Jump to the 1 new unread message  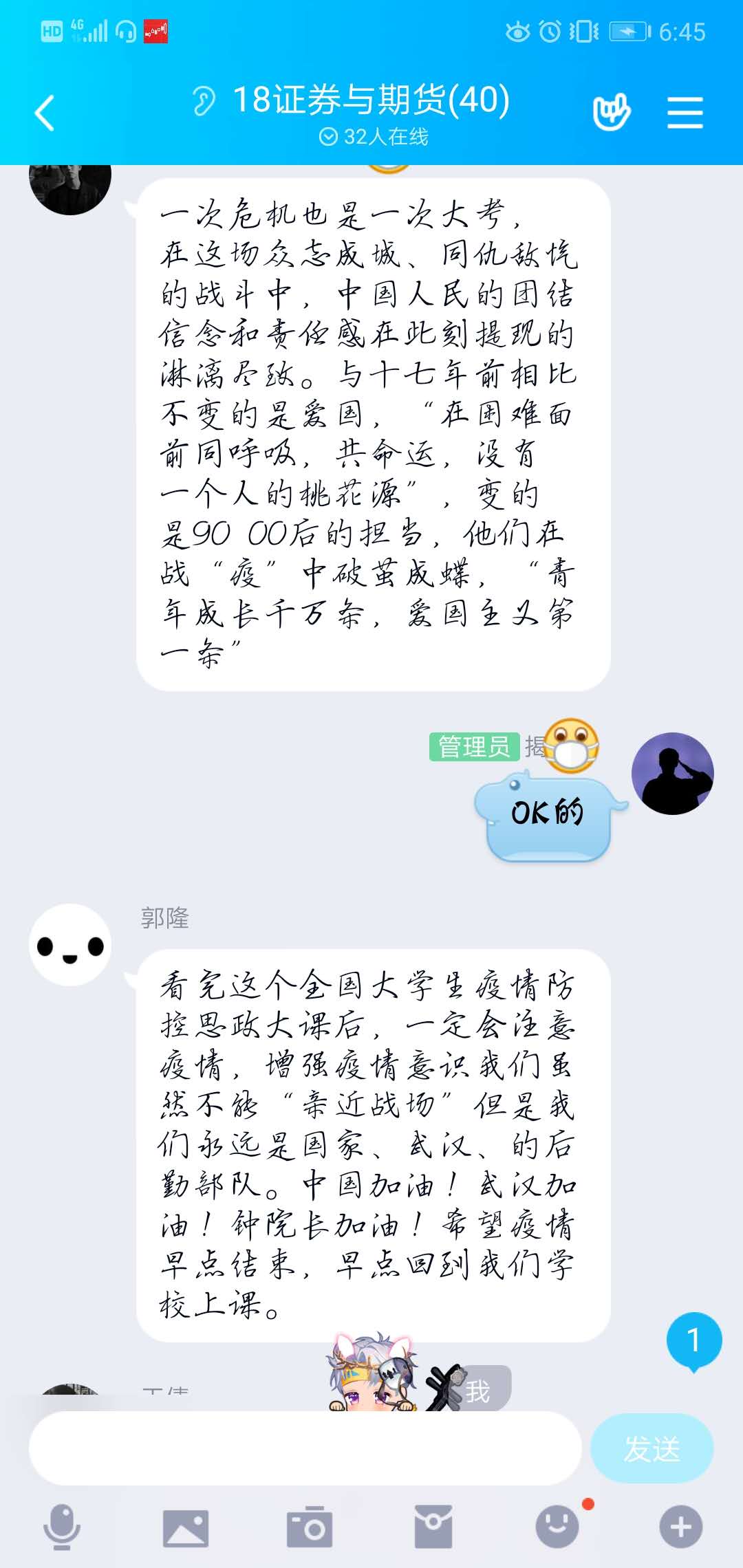(x=693, y=1340)
